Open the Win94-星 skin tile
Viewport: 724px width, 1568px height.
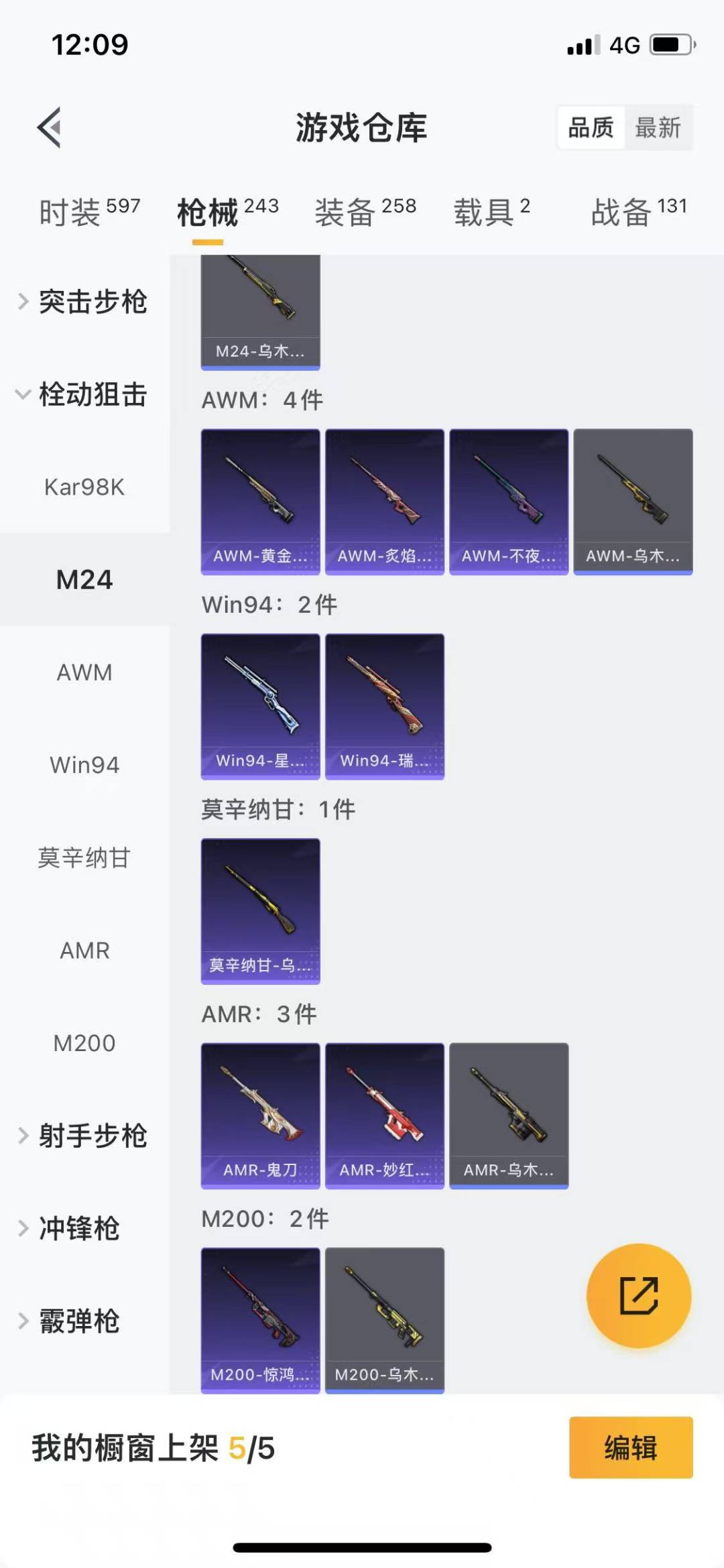(260, 706)
